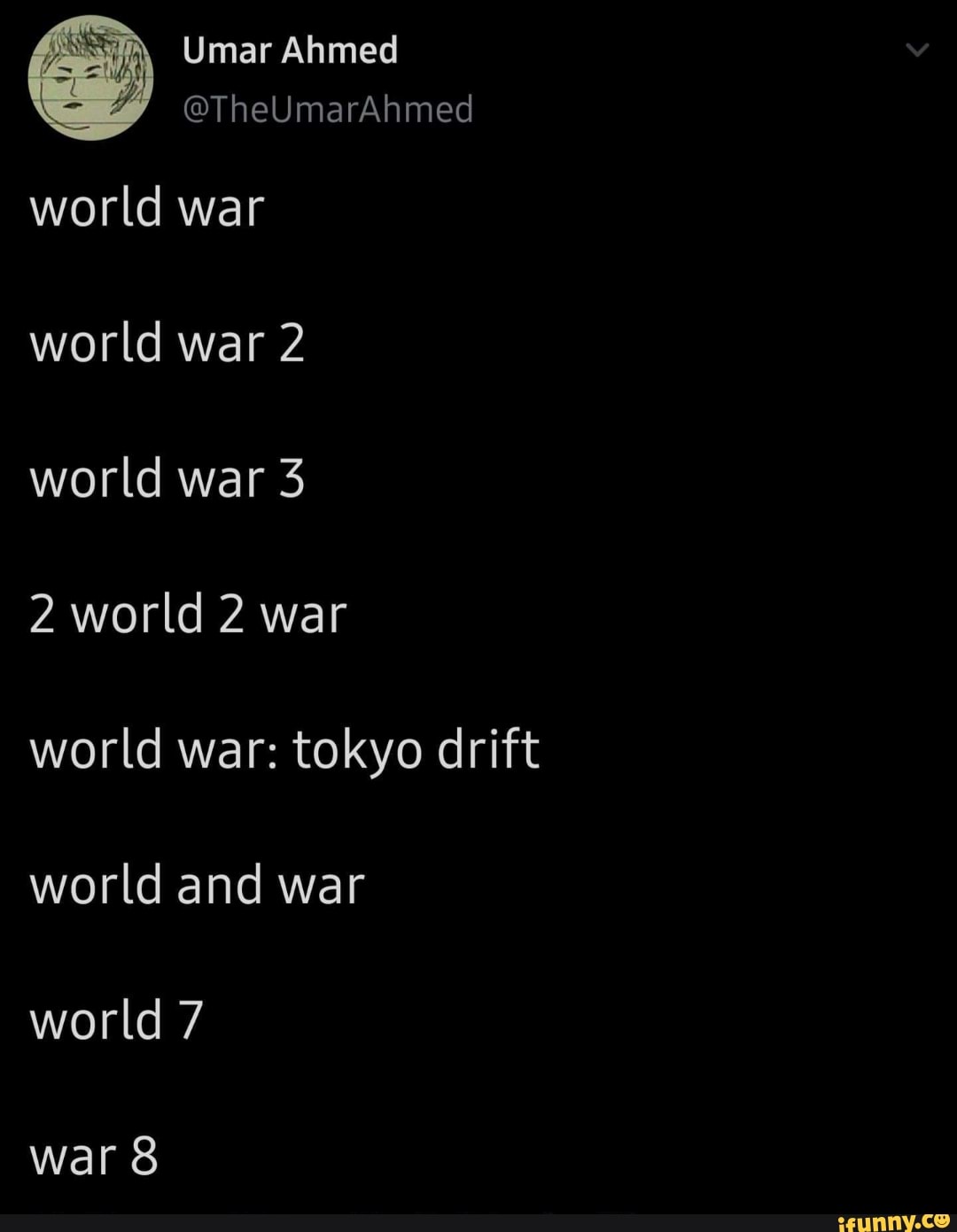Select the smiley face in ifunny branding

point(941,1220)
